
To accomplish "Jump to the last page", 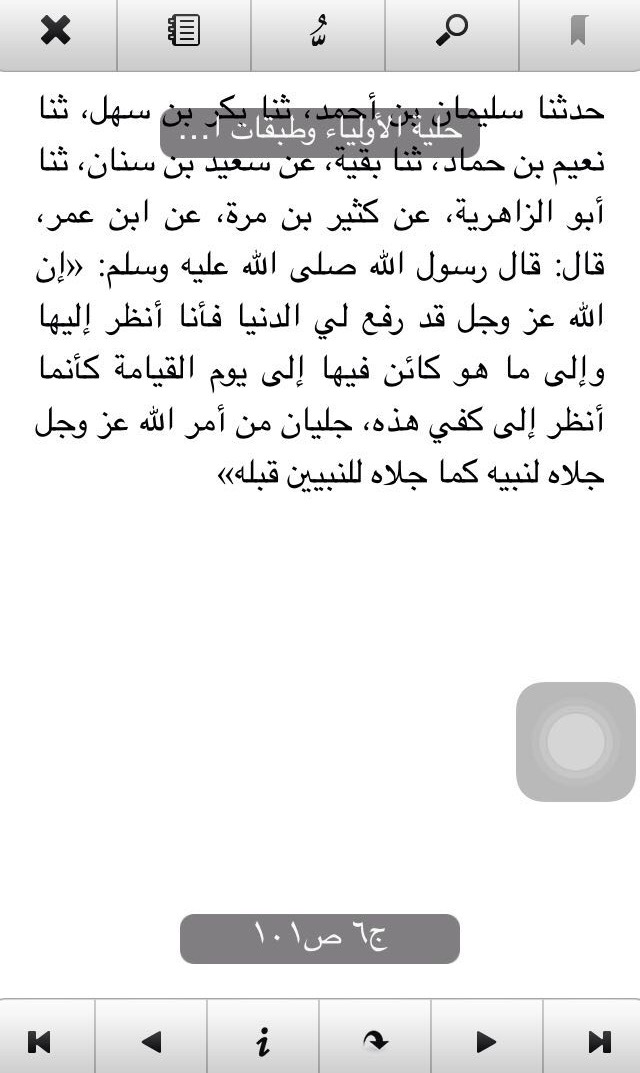I will tap(600, 1042).
